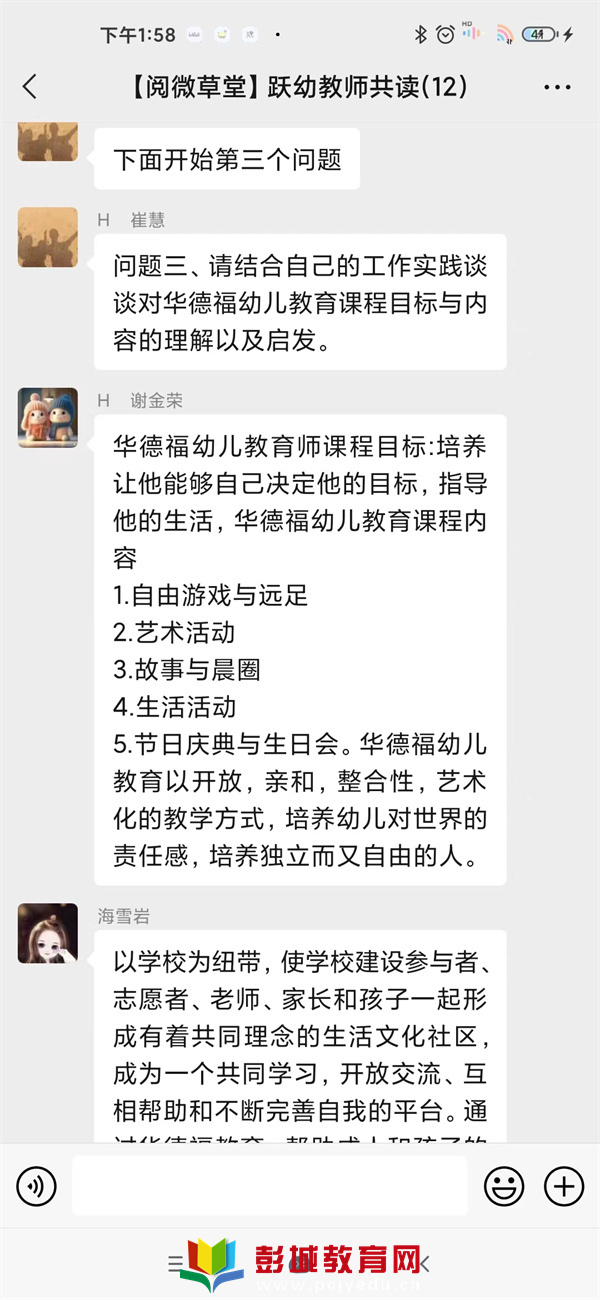Tap the message text field
The image size is (600, 1300).
point(269,1186)
